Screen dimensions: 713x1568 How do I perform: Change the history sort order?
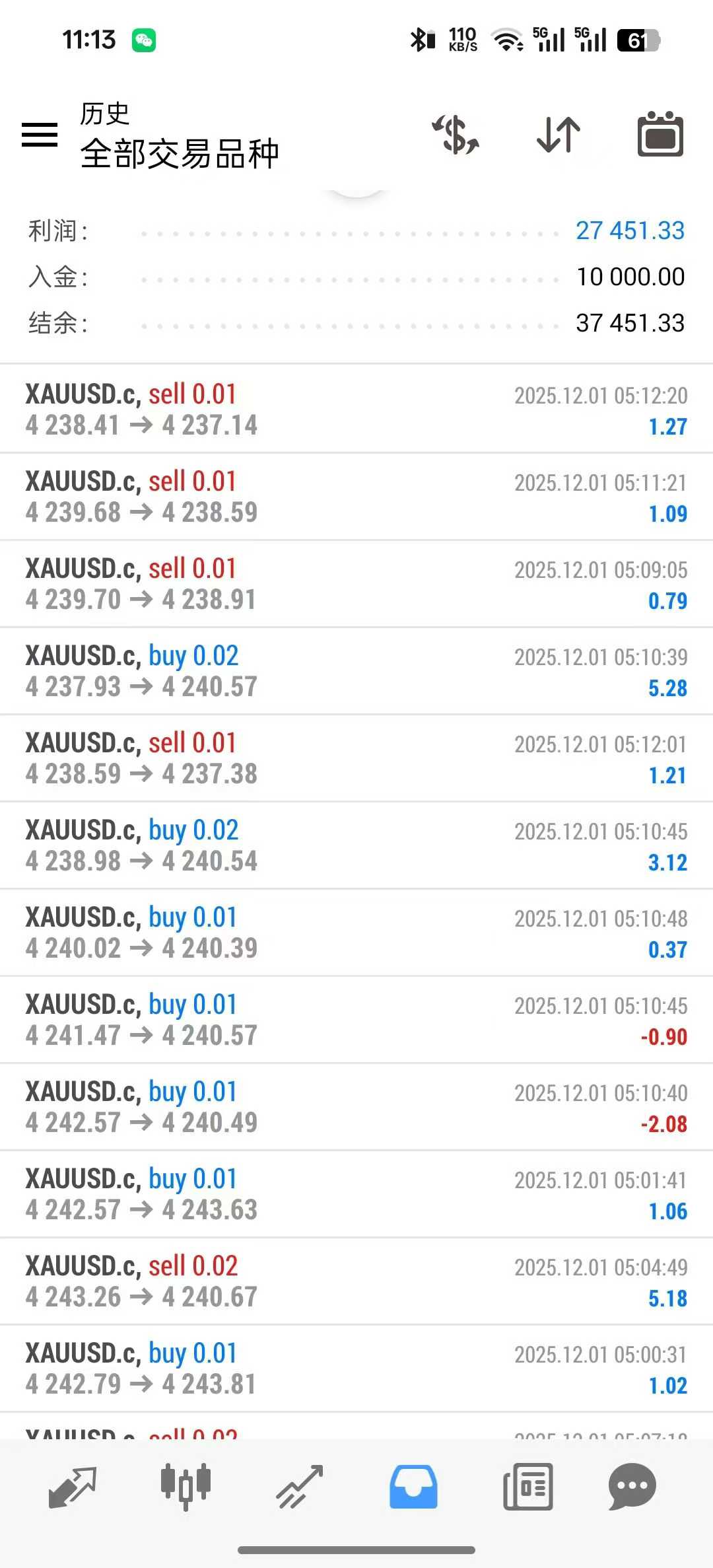(x=559, y=135)
